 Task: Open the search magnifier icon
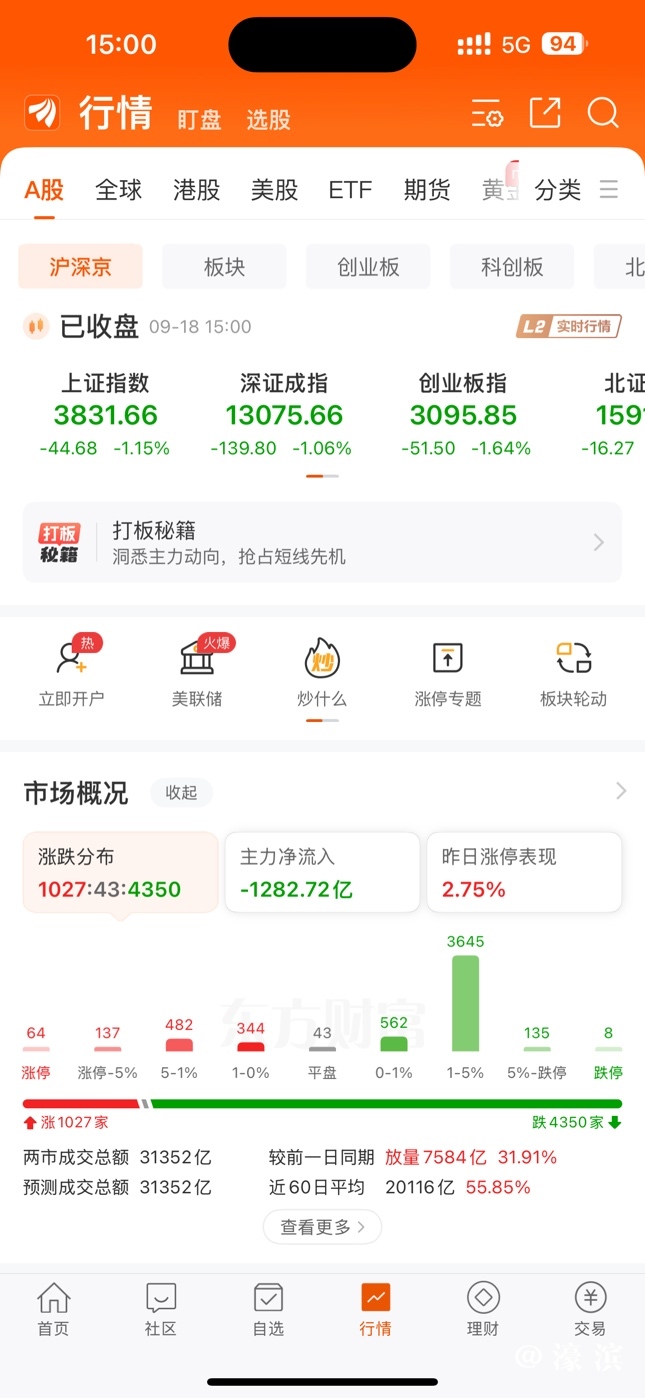(603, 113)
